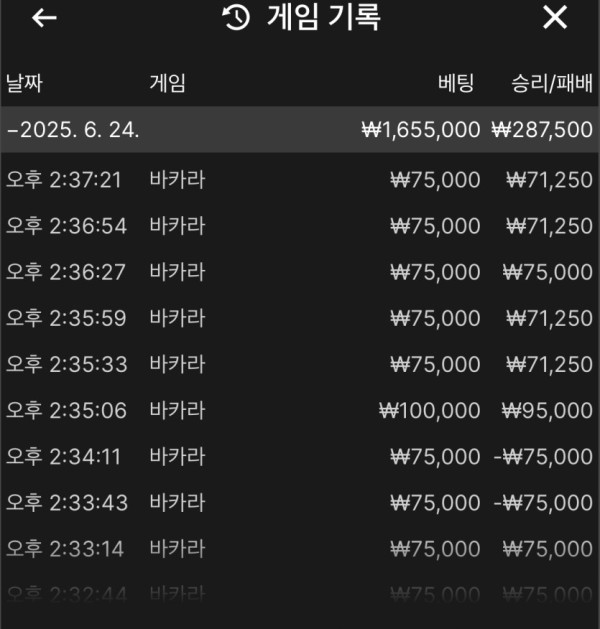Open the 오후 2:35:59 바카라 record
The height and width of the screenshot is (629, 600).
point(300,318)
